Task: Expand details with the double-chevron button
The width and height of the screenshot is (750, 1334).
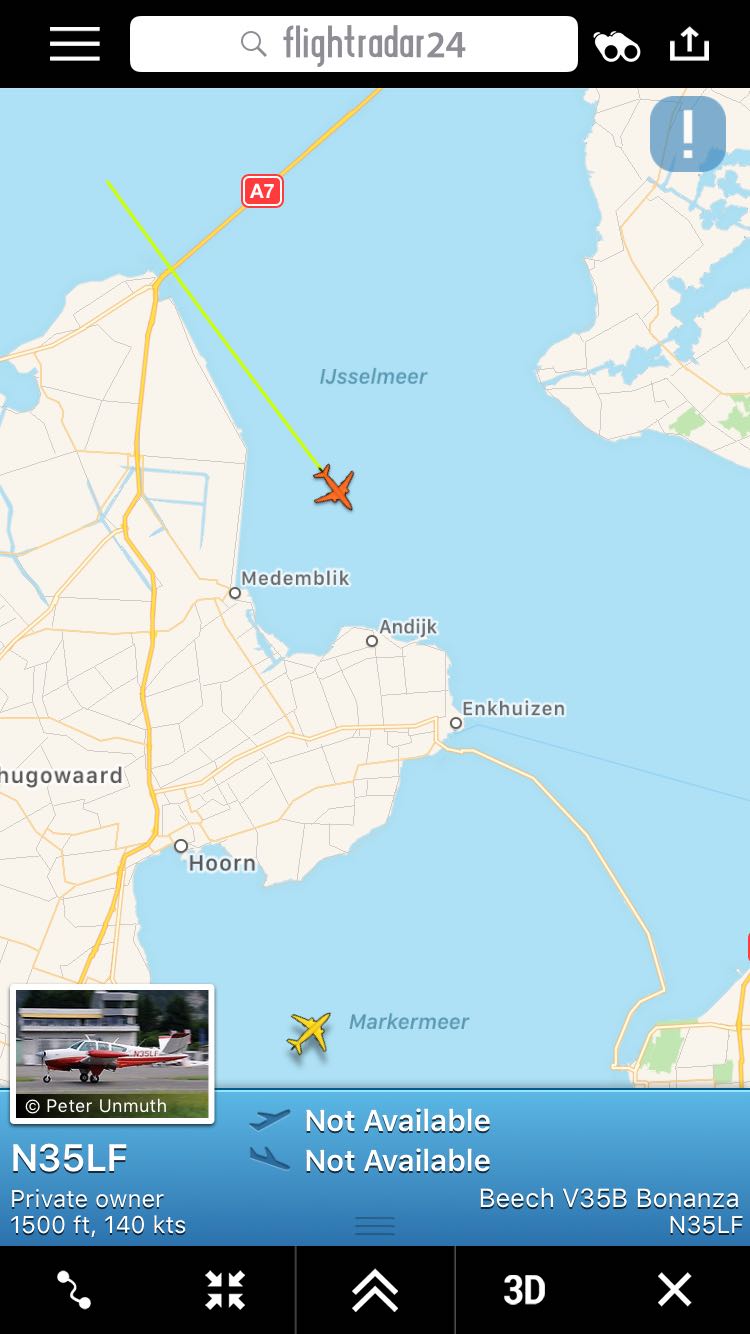Action: (375, 1290)
